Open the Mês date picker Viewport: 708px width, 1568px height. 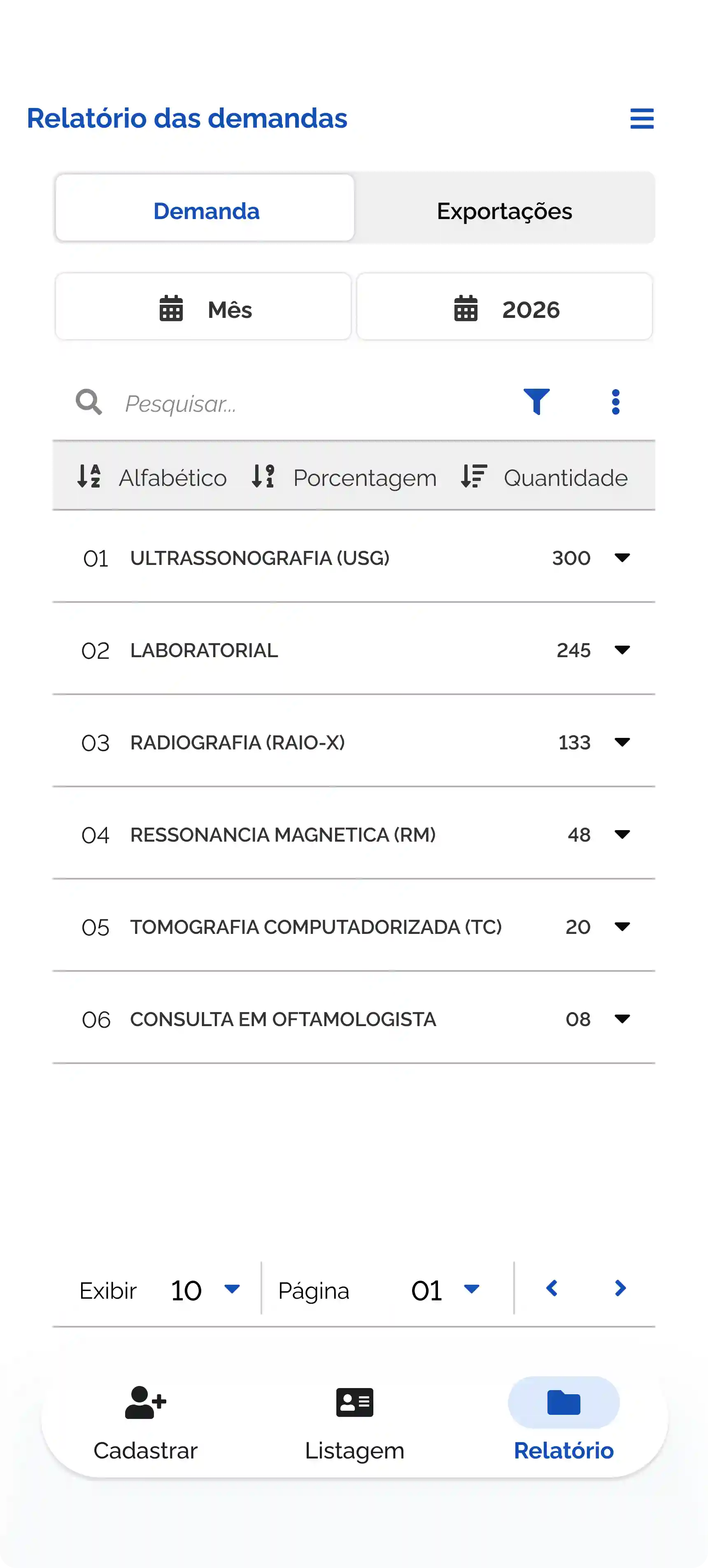[x=204, y=308]
